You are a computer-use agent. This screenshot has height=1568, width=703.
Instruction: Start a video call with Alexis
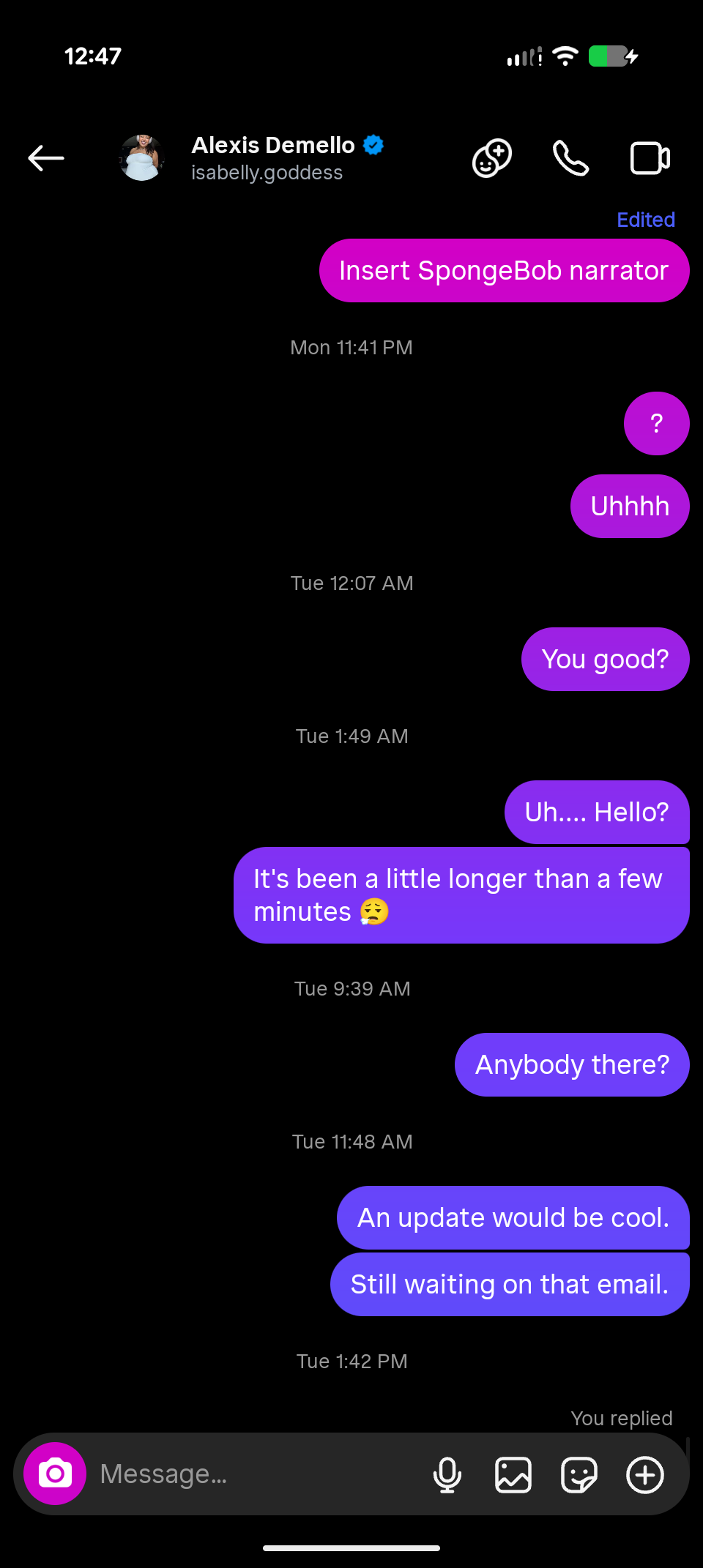click(650, 158)
